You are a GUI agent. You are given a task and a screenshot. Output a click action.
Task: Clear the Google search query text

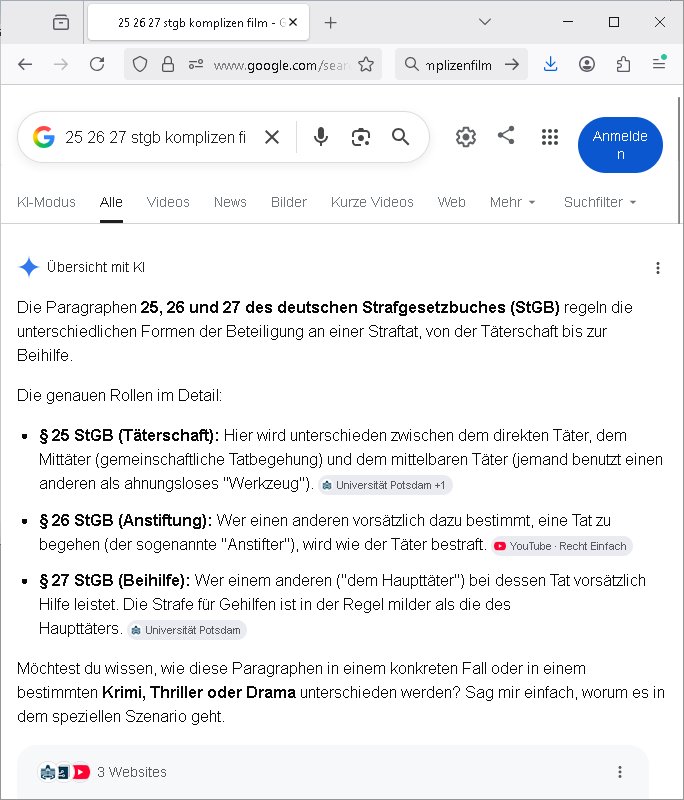272,137
